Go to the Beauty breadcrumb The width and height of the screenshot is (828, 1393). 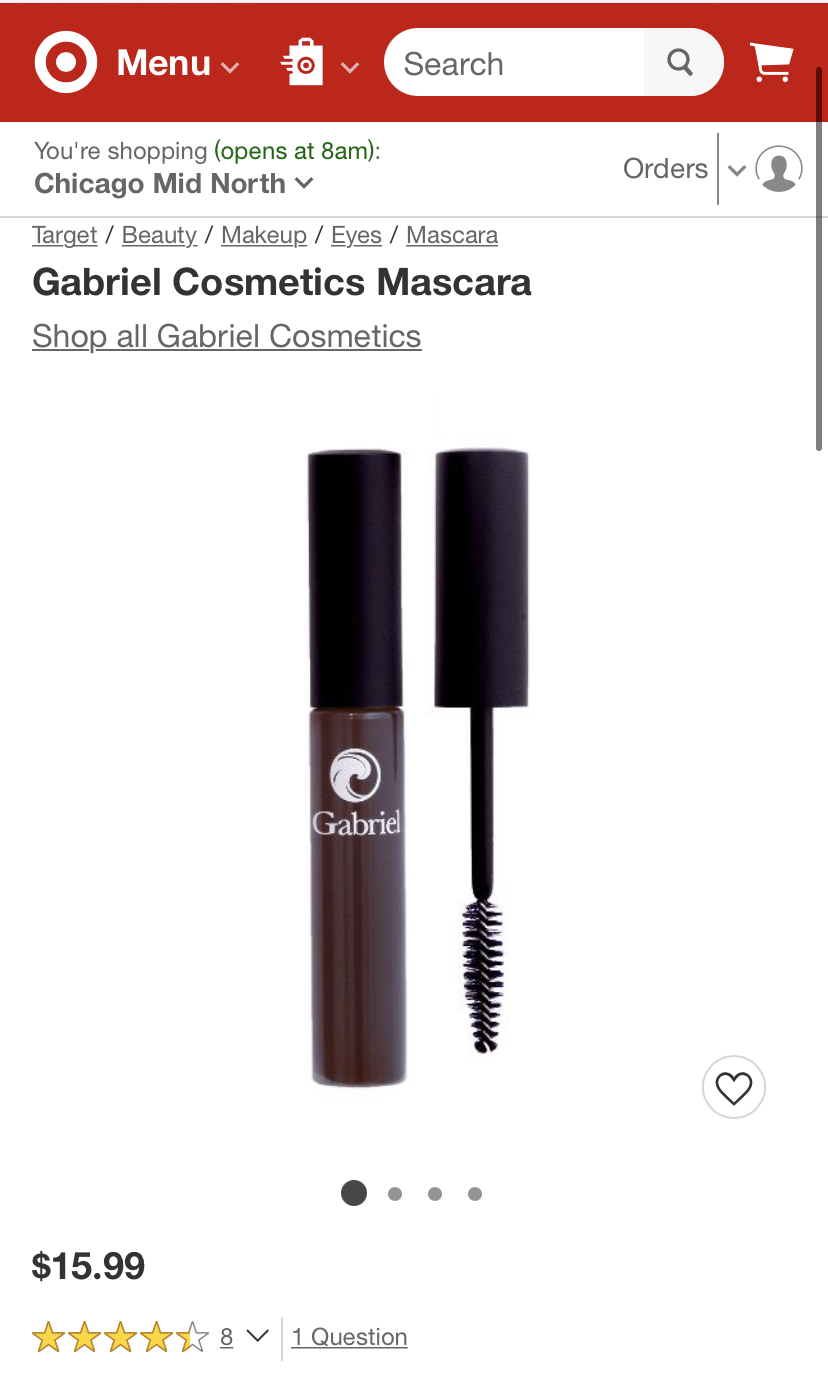point(159,235)
